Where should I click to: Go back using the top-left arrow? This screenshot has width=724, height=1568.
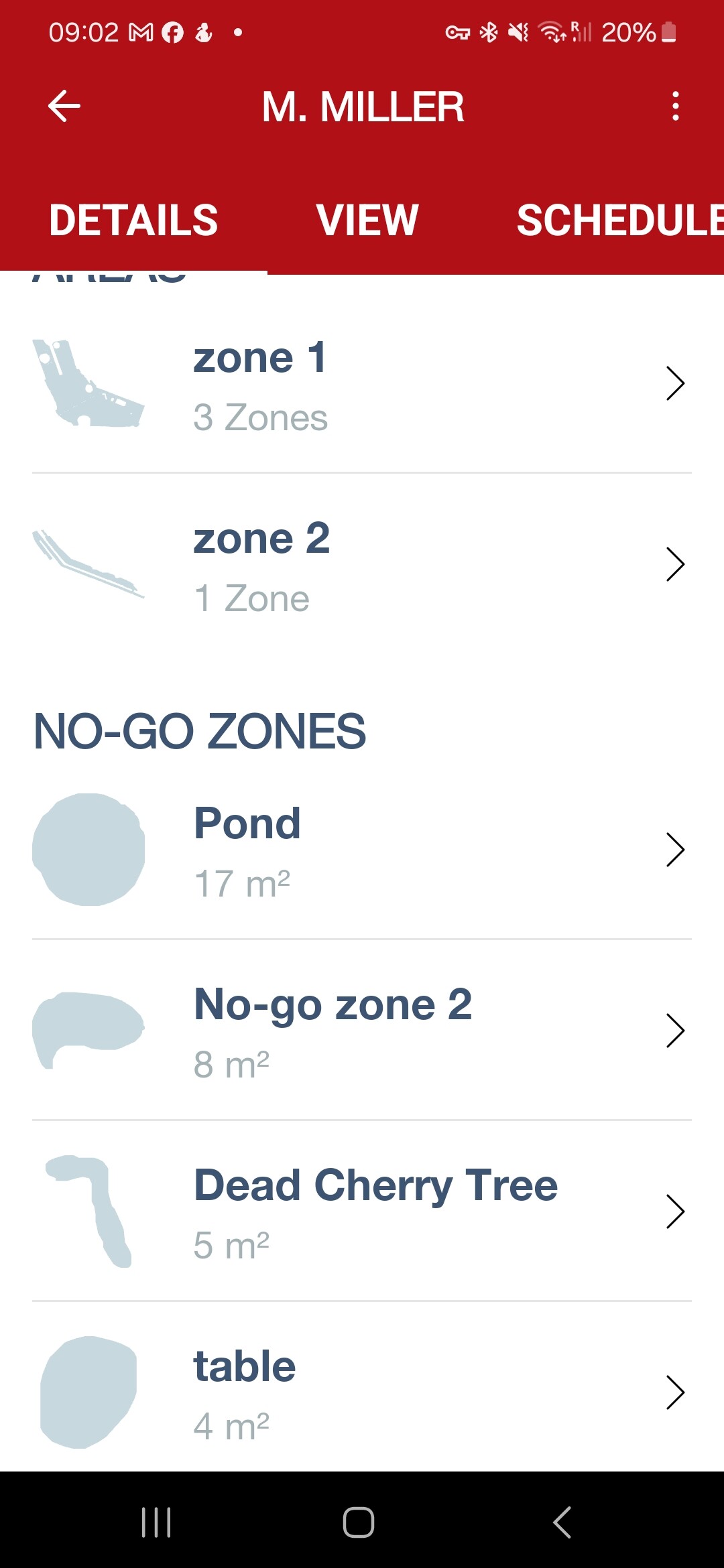(64, 106)
